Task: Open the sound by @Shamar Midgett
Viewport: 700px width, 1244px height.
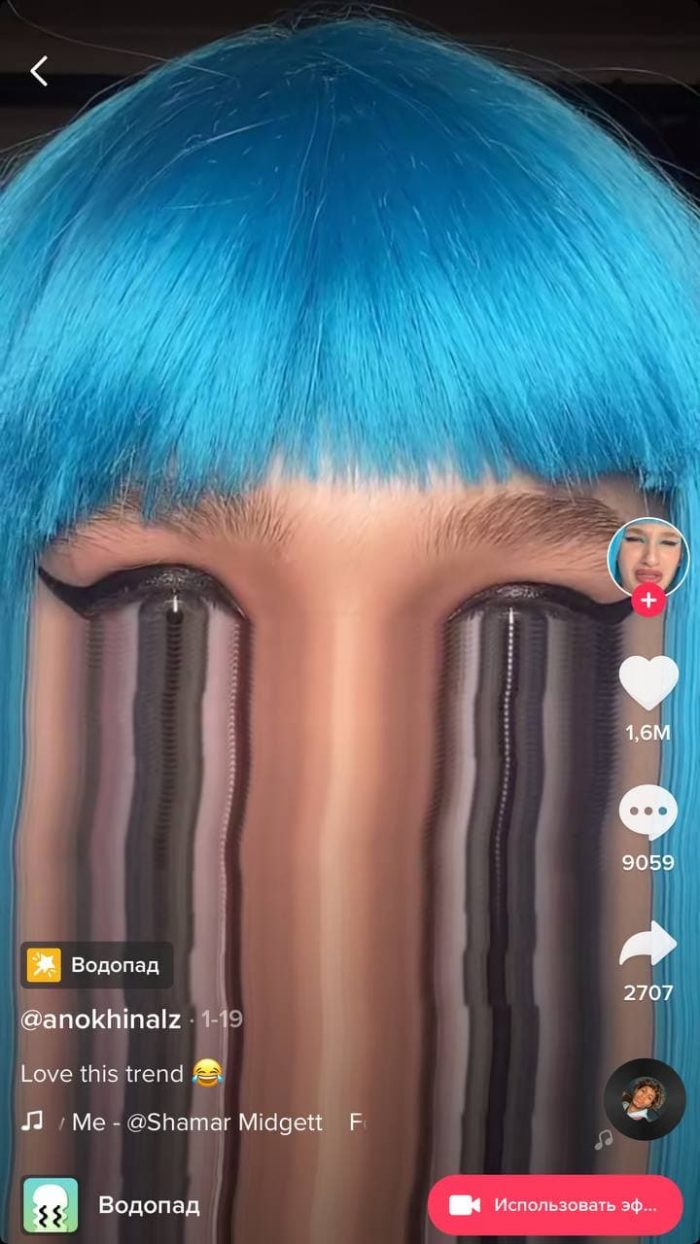Action: 197,1123
